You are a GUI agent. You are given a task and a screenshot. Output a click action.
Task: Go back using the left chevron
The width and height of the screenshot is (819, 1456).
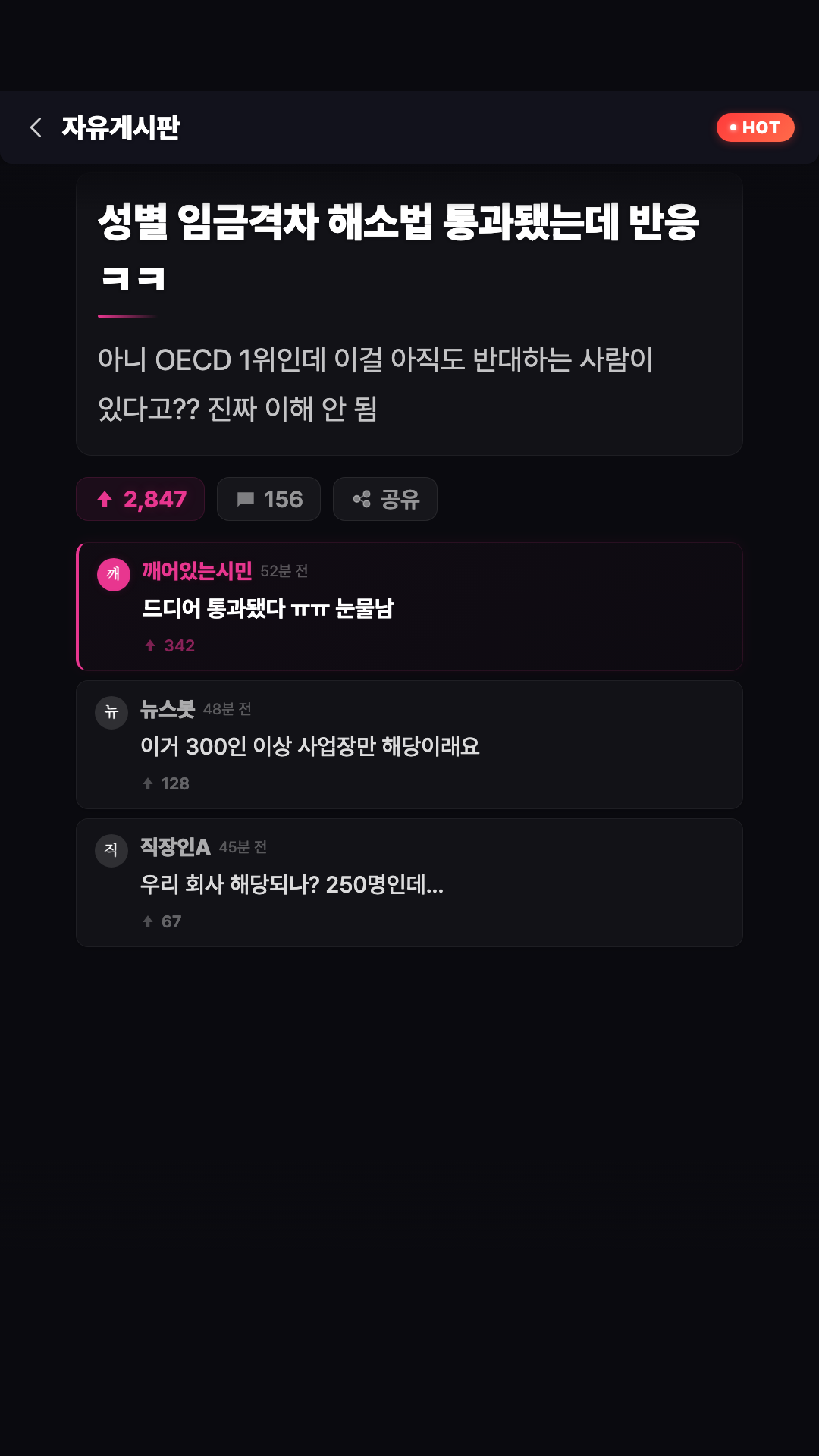pyautogui.click(x=36, y=127)
